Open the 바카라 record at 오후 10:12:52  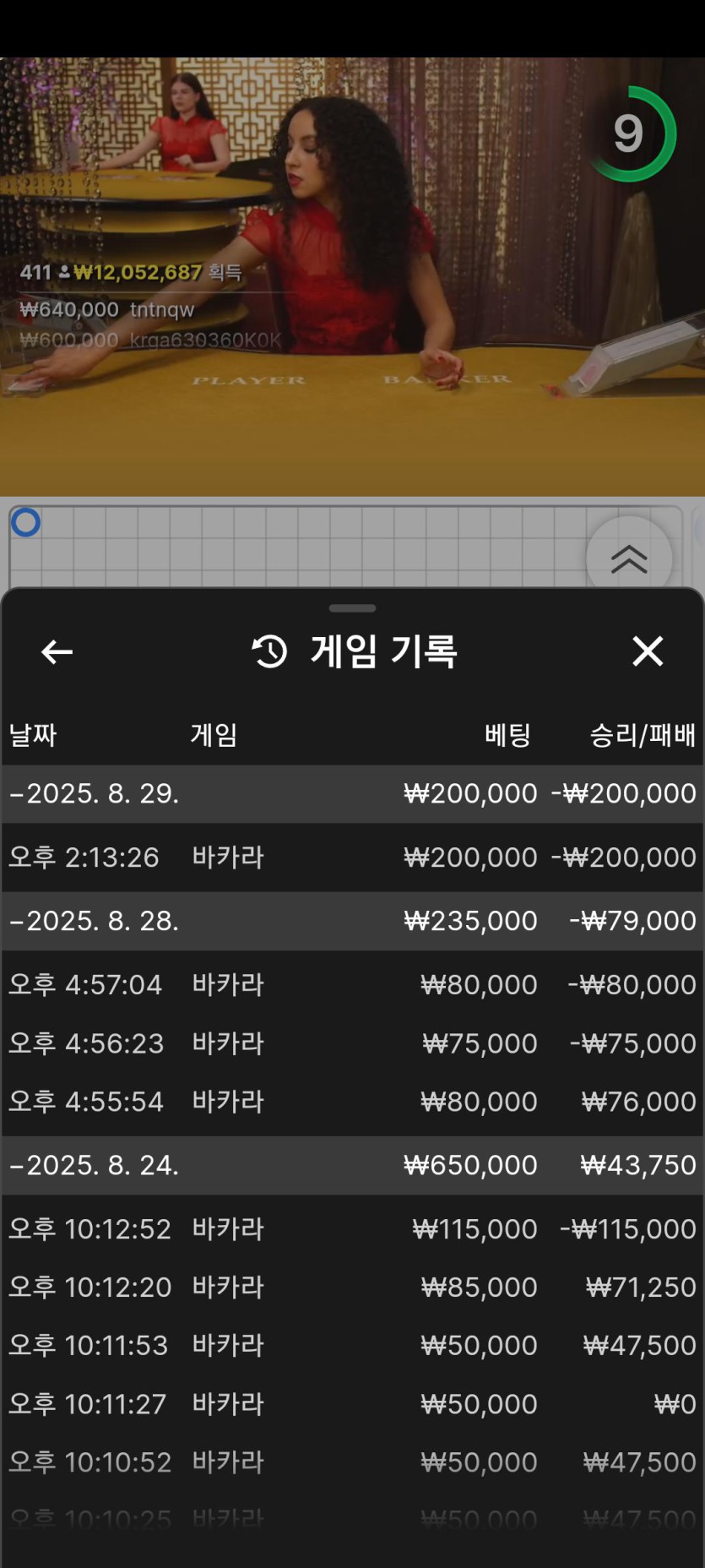coord(352,1228)
